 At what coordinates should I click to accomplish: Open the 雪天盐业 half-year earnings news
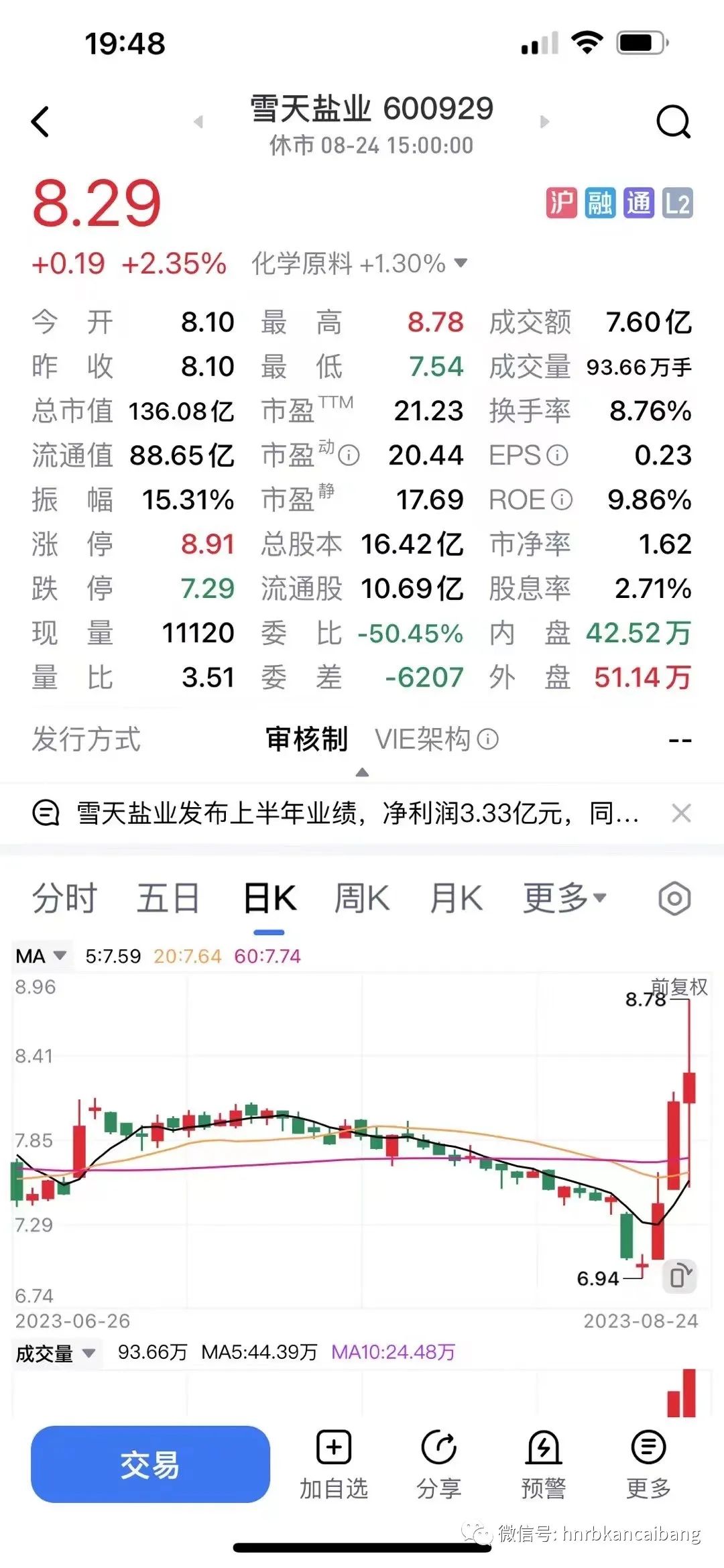[355, 813]
